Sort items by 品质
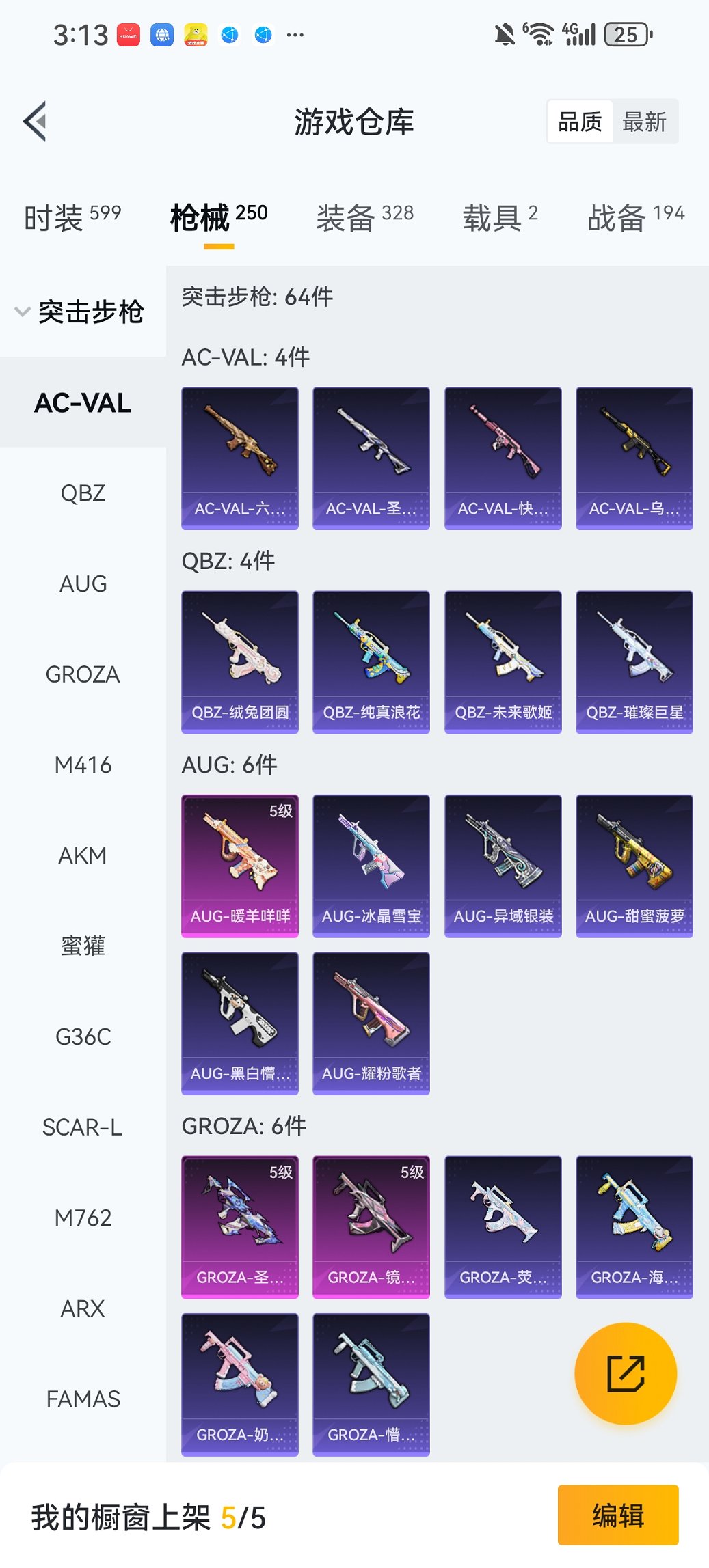 pyautogui.click(x=580, y=122)
